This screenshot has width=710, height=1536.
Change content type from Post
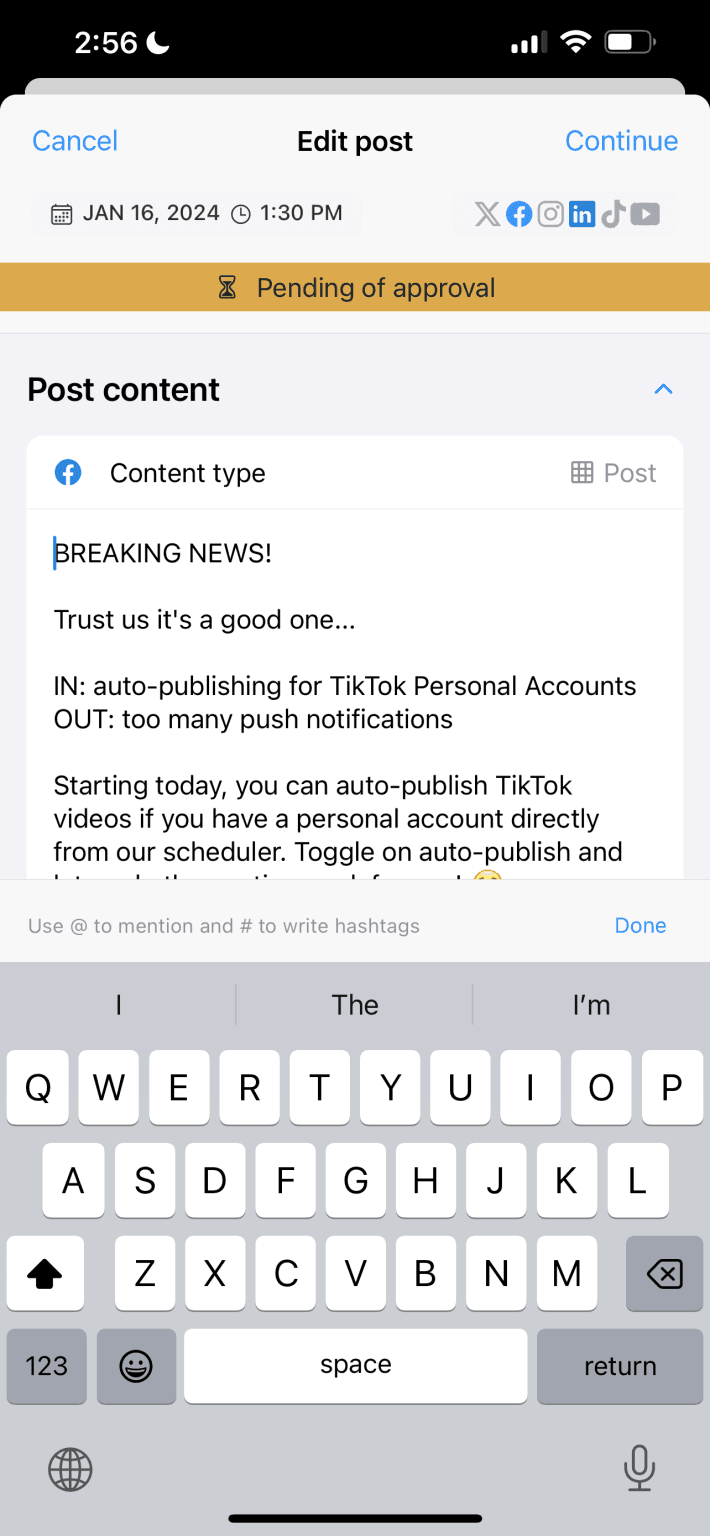point(614,473)
